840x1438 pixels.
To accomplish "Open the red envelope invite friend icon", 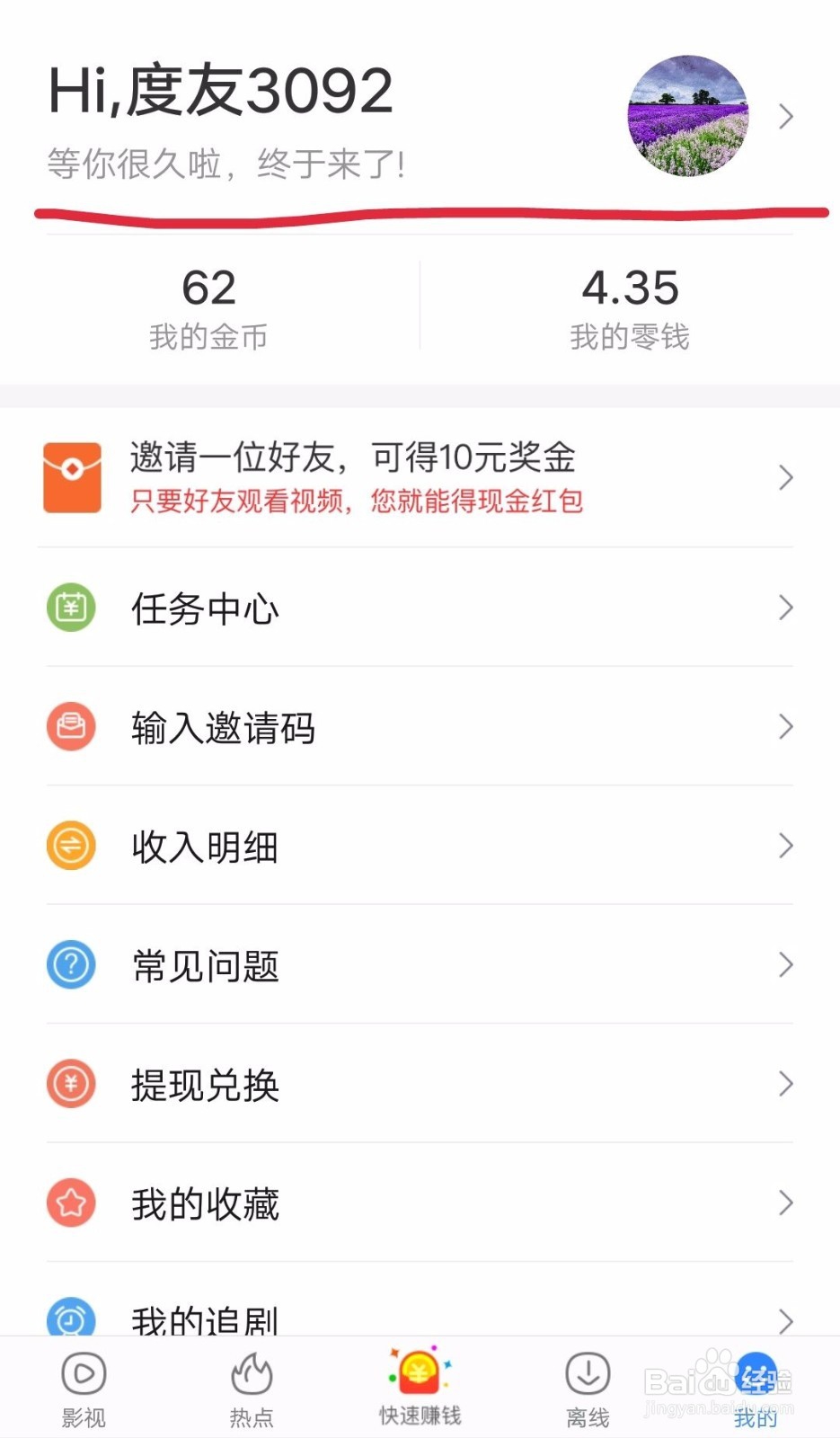I will 70,477.
